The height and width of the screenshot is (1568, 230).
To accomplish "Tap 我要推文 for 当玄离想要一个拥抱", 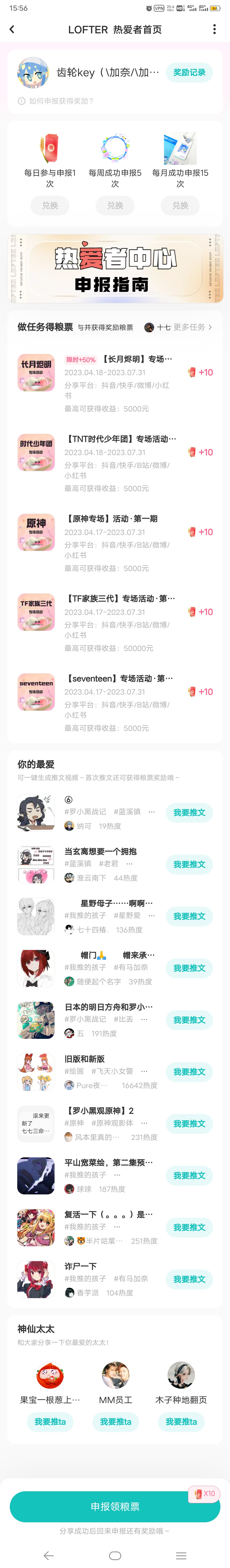I will pyautogui.click(x=189, y=864).
